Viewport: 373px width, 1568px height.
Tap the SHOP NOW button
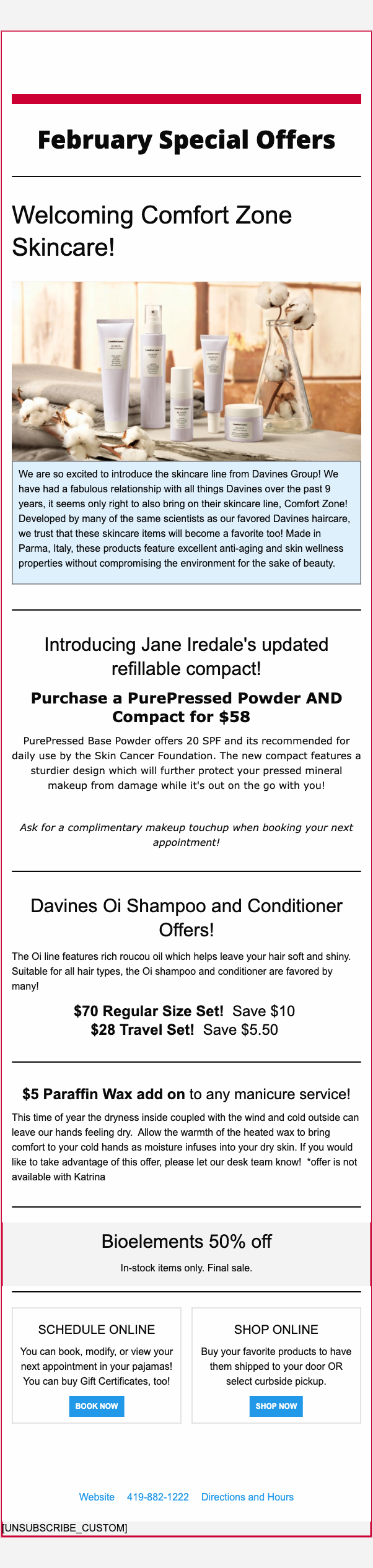276,1406
